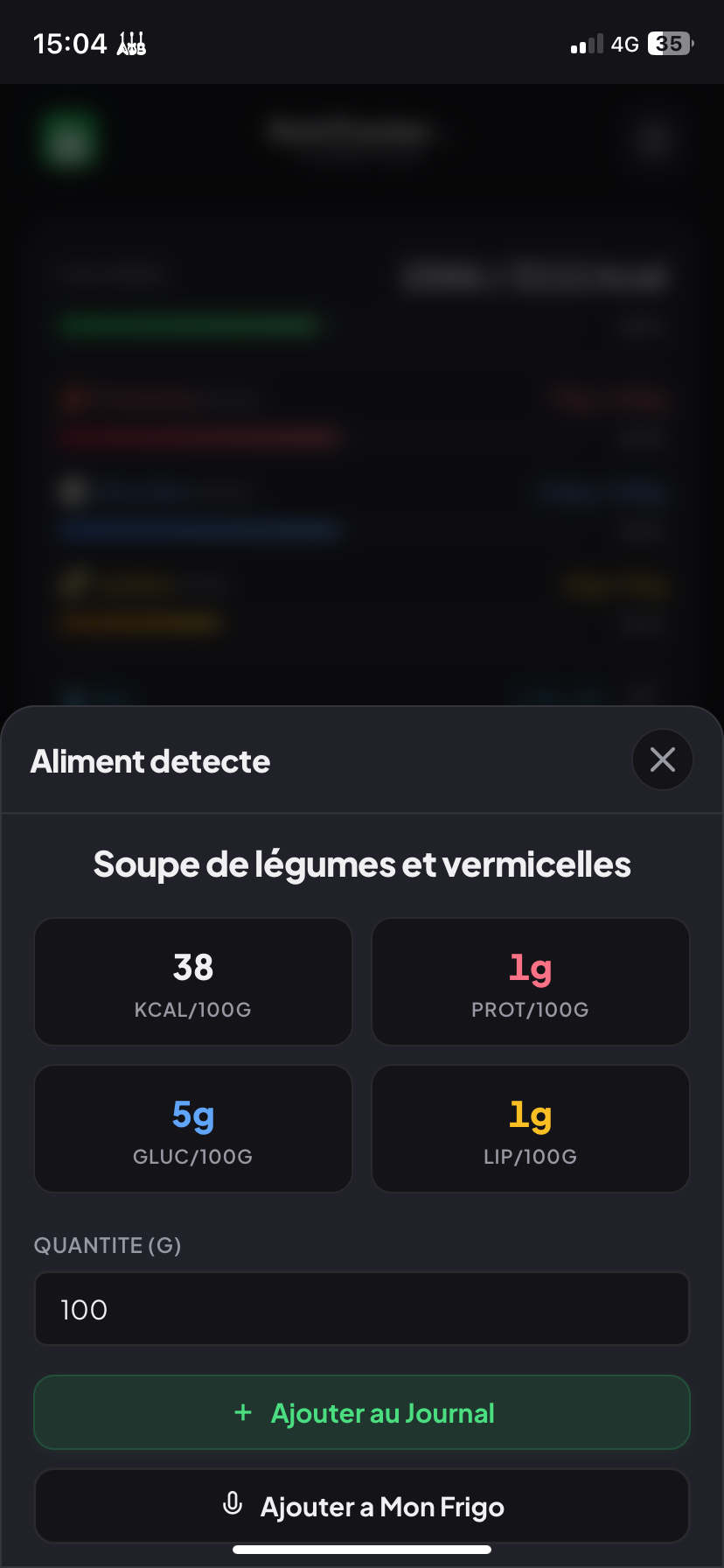Tap the 1g LIP/100G card
724x1568 pixels.
[530, 1129]
